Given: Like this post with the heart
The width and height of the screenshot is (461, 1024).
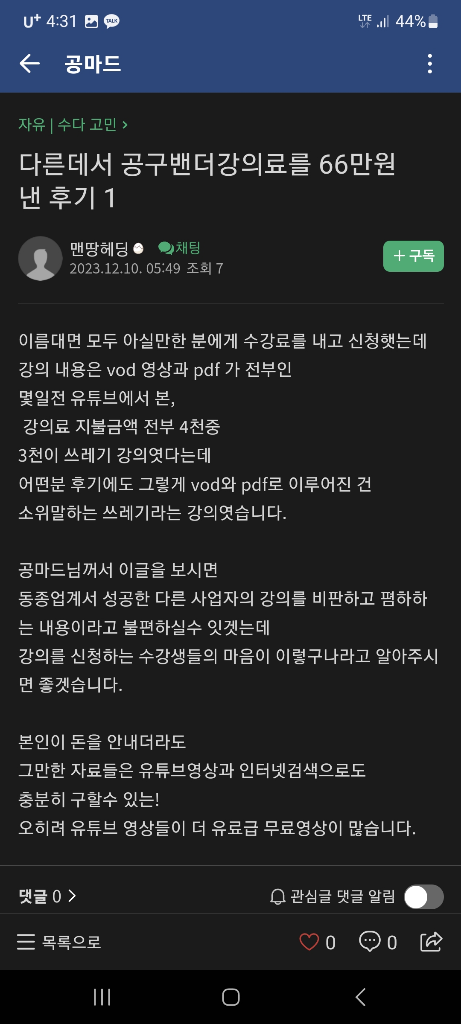Looking at the screenshot, I should click(317, 942).
